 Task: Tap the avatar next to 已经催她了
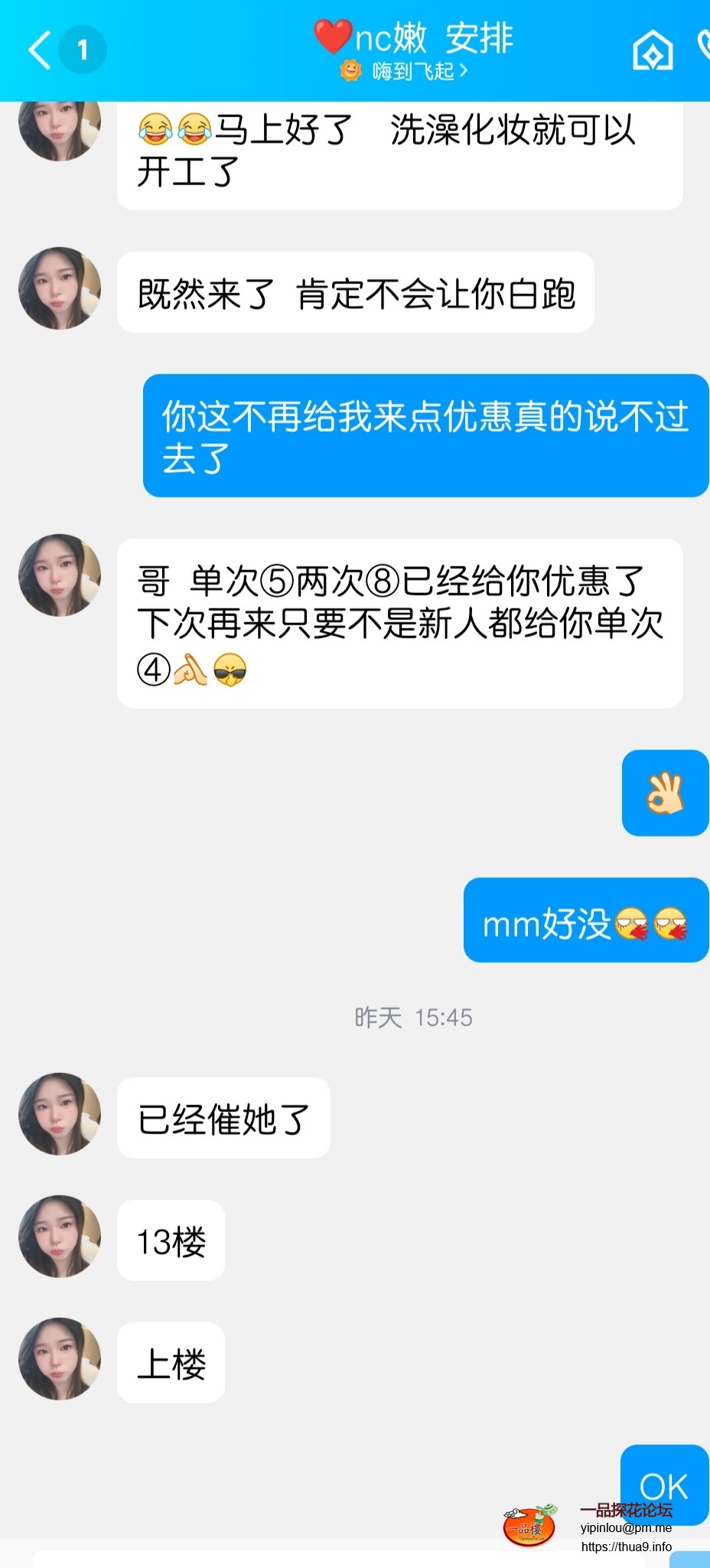(x=60, y=1113)
